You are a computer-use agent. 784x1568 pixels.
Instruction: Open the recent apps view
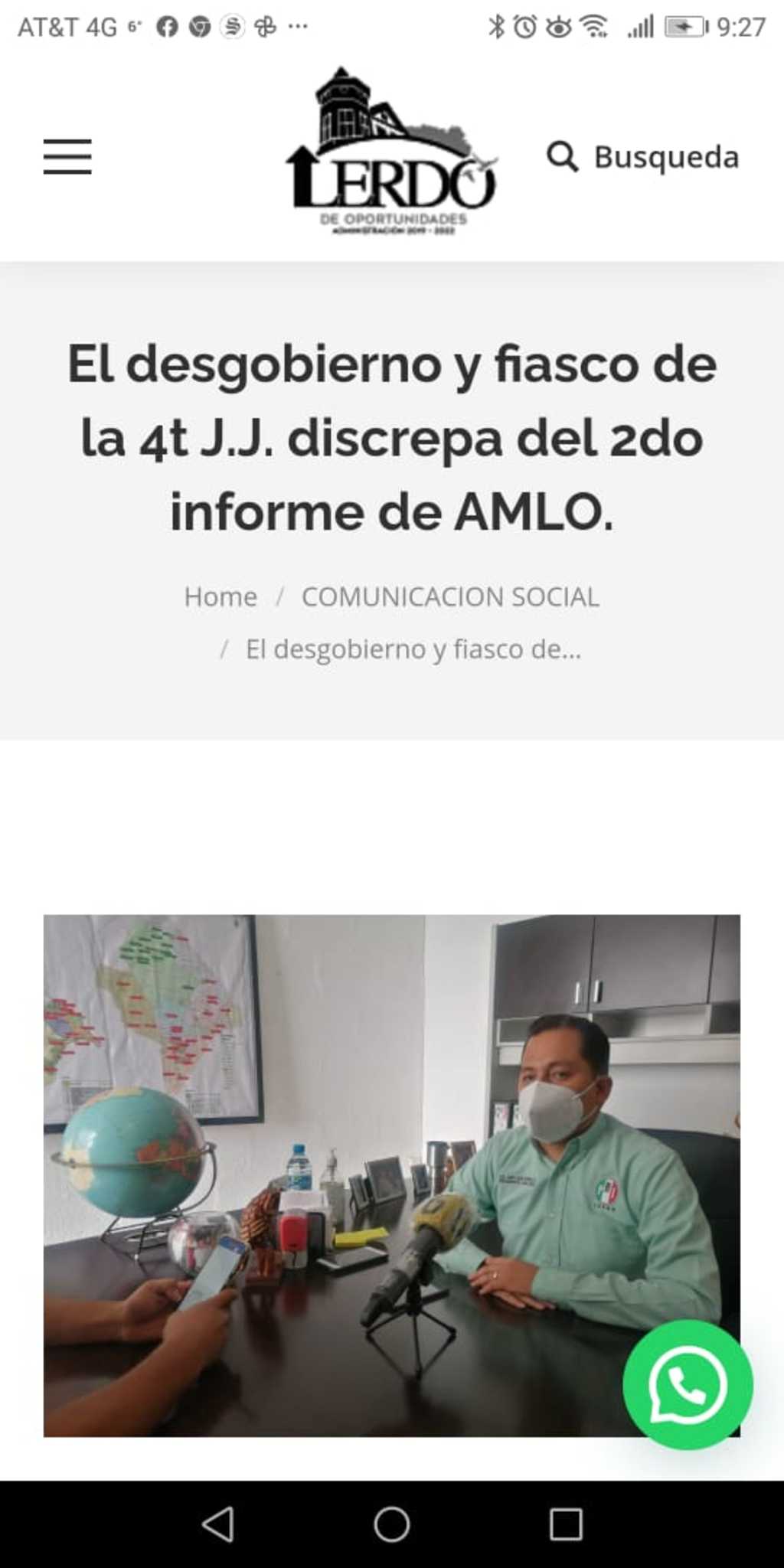click(566, 1524)
